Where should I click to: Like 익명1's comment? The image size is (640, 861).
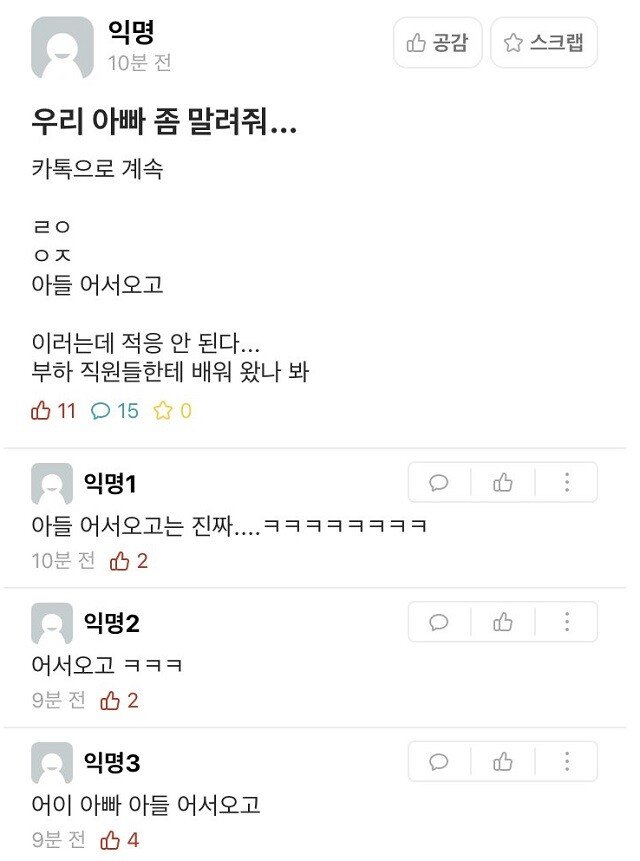click(x=503, y=483)
